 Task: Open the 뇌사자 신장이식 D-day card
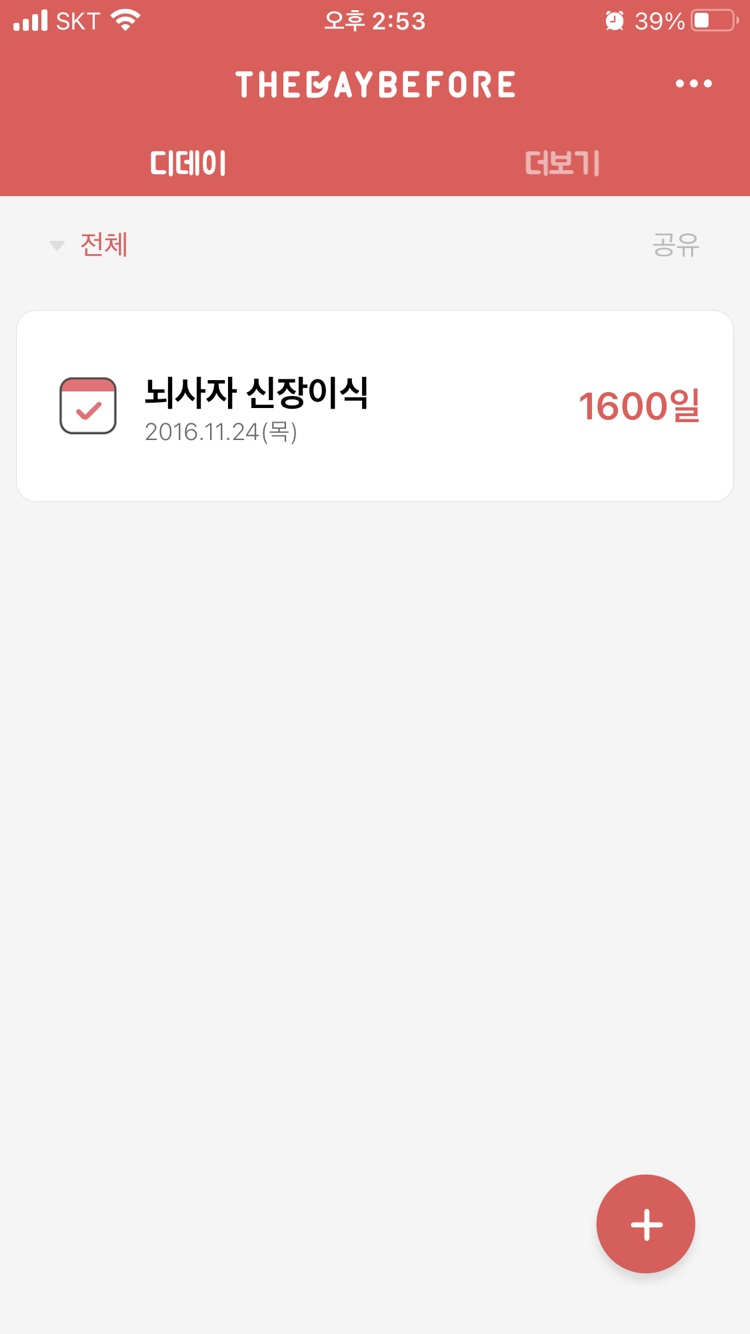[375, 406]
